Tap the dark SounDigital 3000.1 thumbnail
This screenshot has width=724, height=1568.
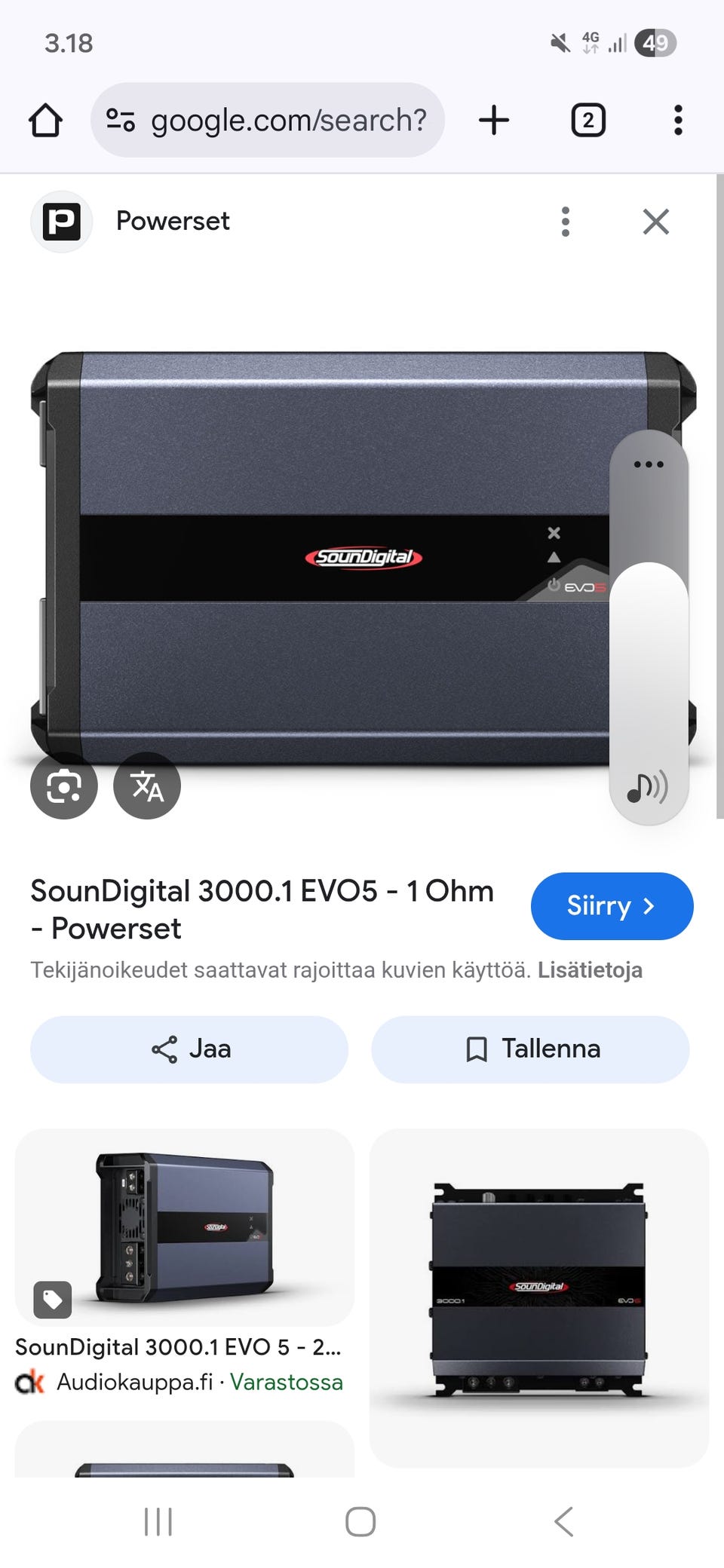(538, 1289)
